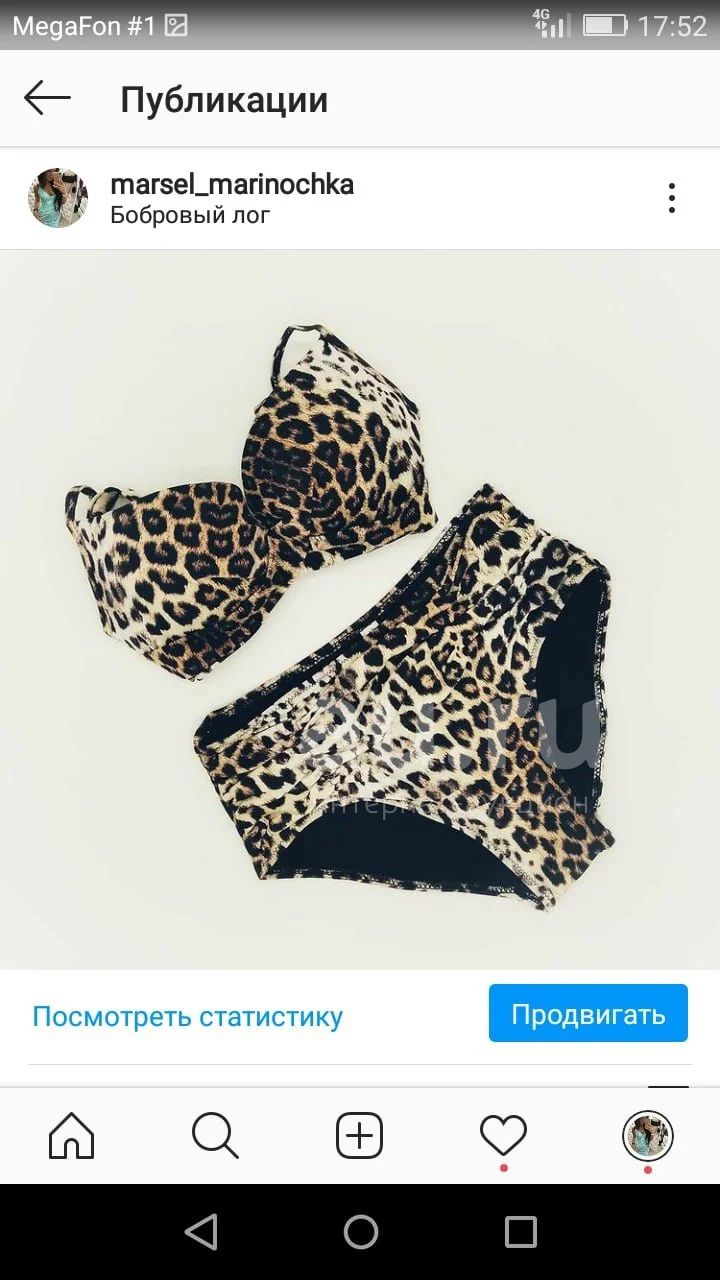720x1280 pixels.
Task: Tap the system home button
Action: tap(360, 1232)
